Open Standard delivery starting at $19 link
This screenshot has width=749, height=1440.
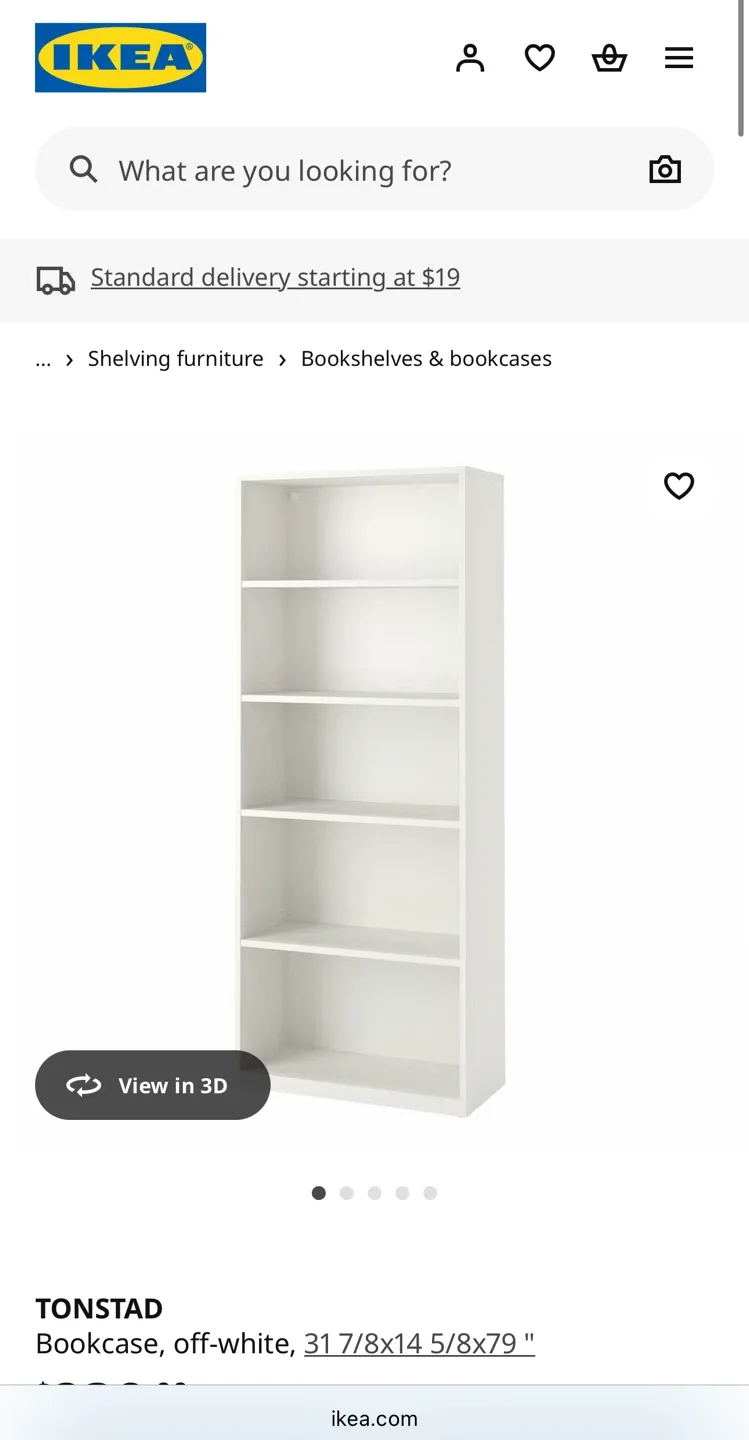coord(274,277)
